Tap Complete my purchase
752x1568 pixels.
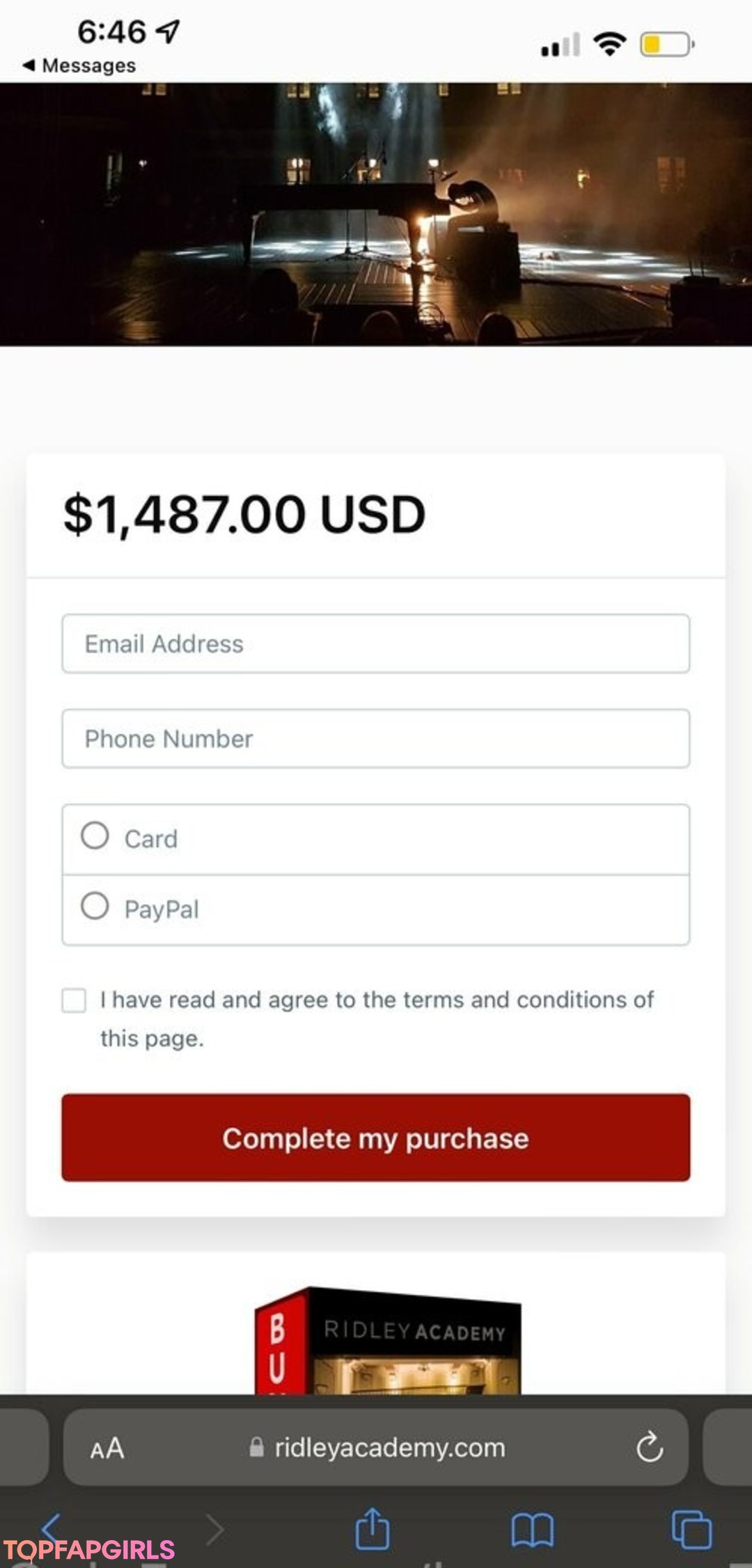click(375, 1138)
